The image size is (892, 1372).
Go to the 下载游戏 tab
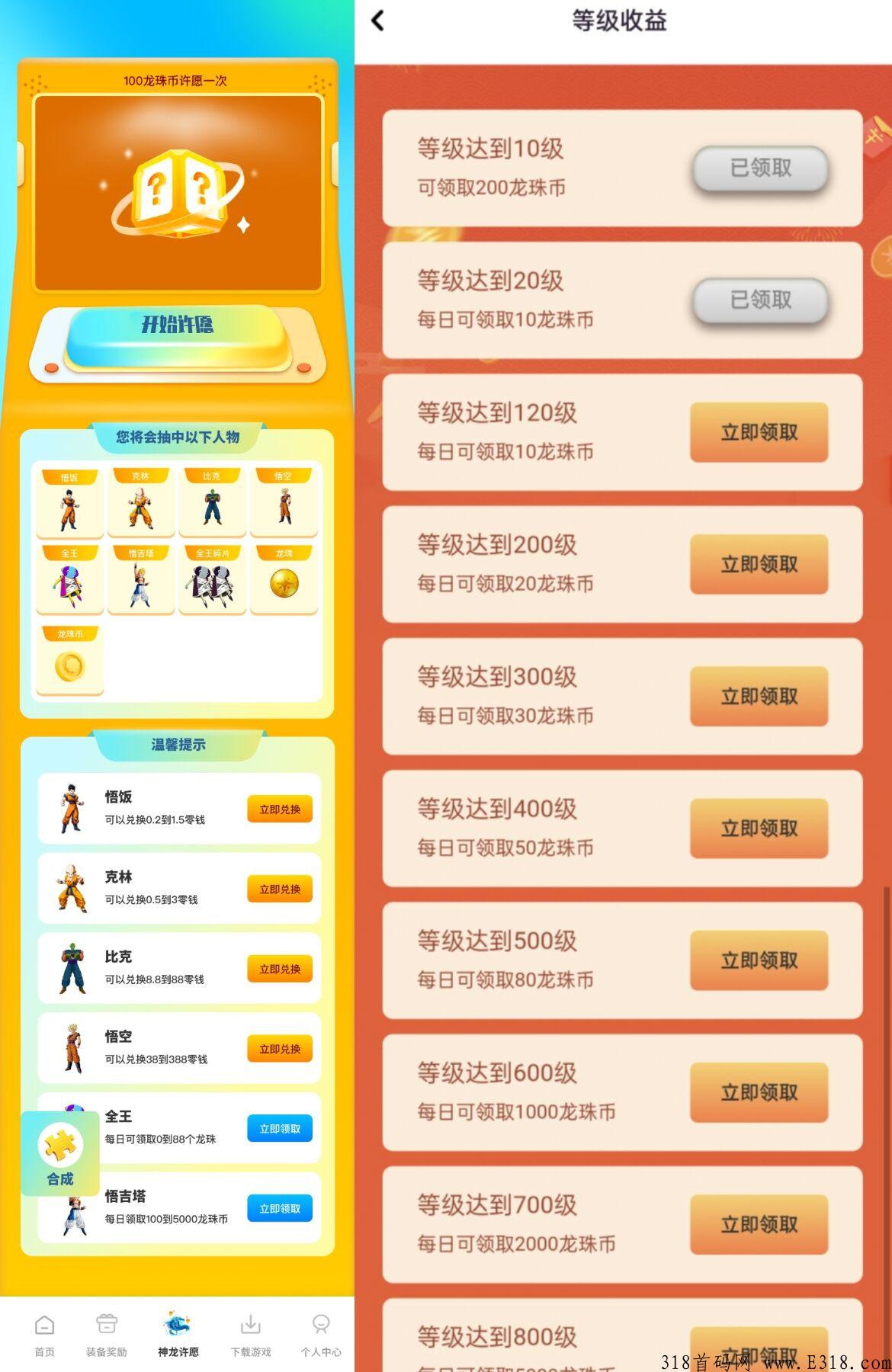click(251, 1335)
